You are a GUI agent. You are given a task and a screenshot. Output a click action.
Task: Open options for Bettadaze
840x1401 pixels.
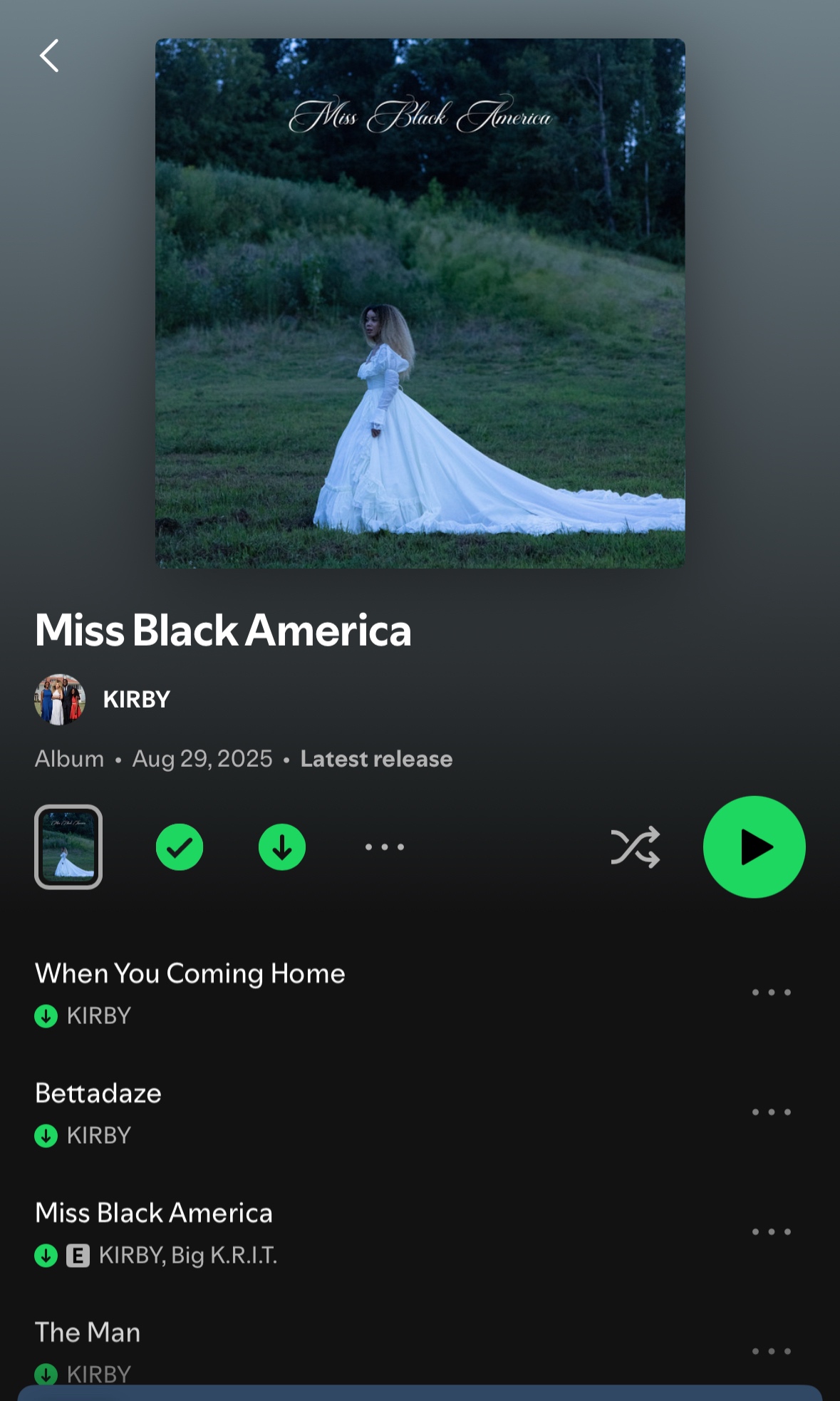(x=772, y=1112)
